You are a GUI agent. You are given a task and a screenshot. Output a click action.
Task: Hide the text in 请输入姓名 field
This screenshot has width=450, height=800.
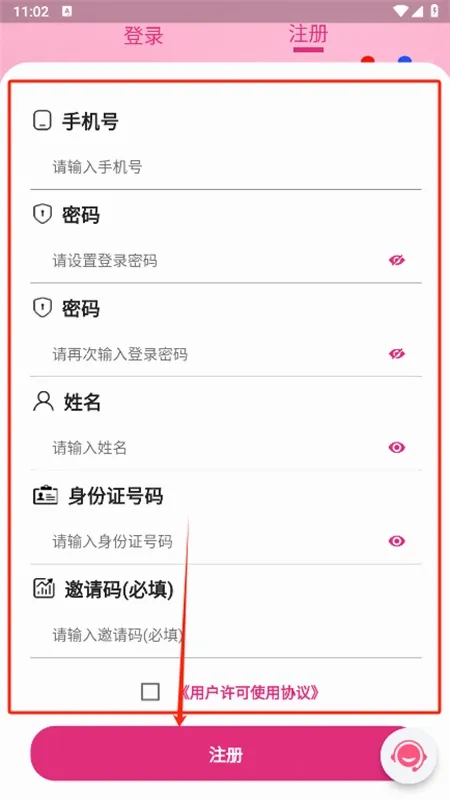tap(396, 447)
